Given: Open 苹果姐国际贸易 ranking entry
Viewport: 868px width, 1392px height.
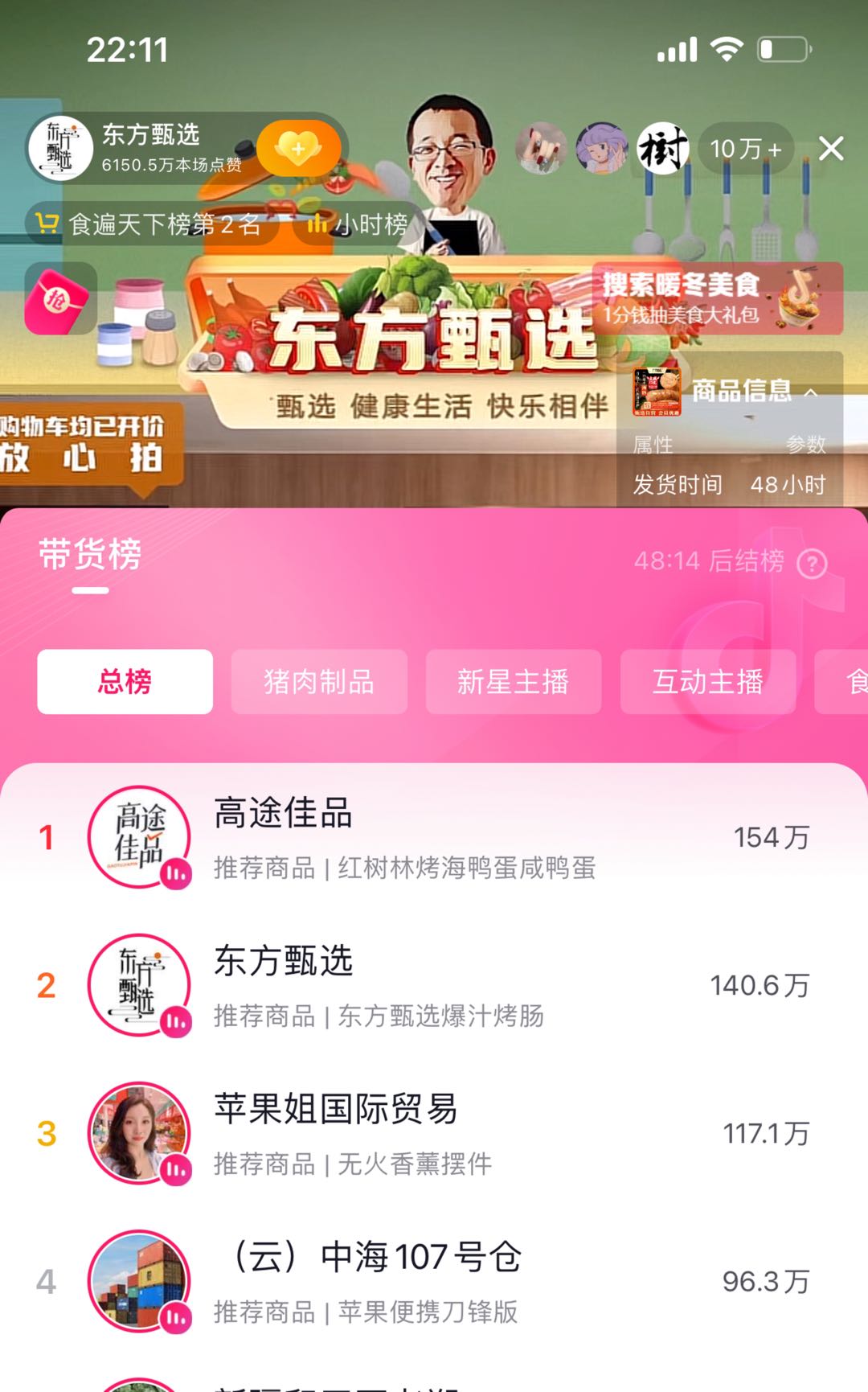Looking at the screenshot, I should coord(434,1134).
